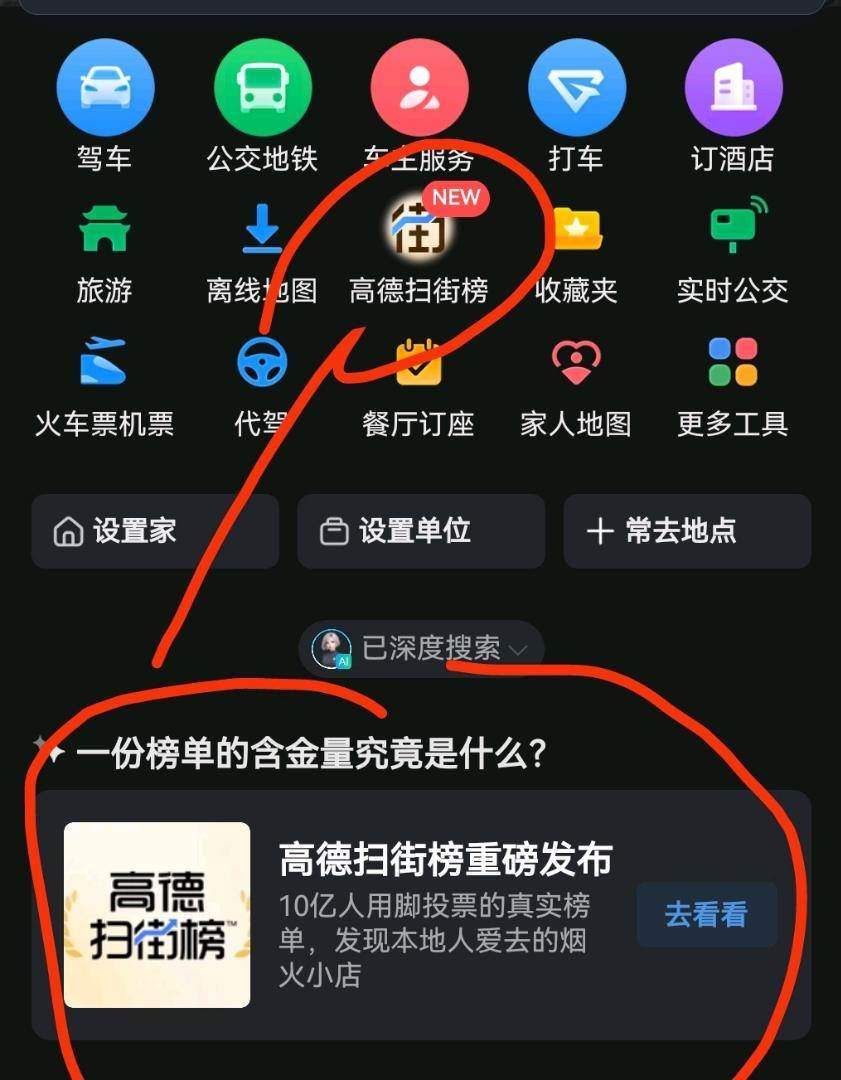
Task: Tap 打车 to hail a ride
Action: (x=576, y=88)
